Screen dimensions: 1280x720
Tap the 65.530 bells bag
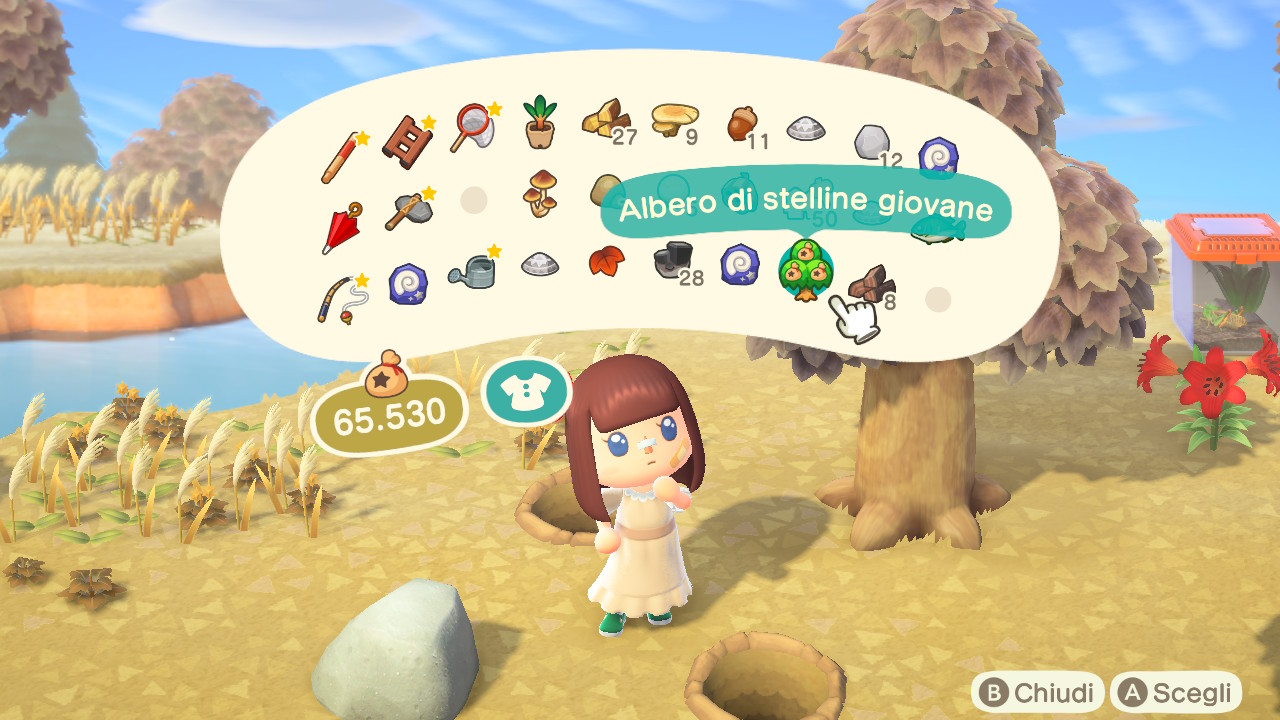pos(390,410)
